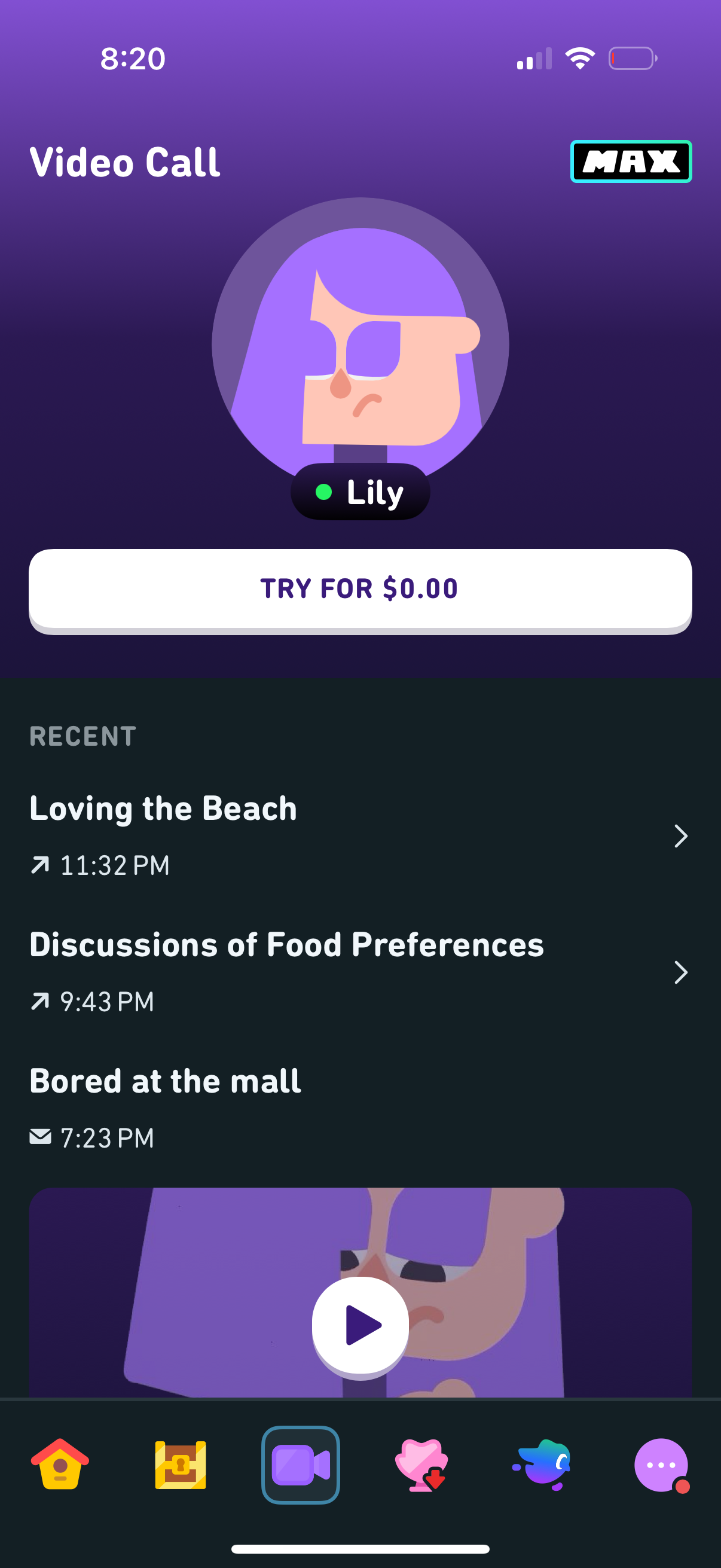721x1568 pixels.
Task: Switch to the treasure chest tab
Action: 180,1465
